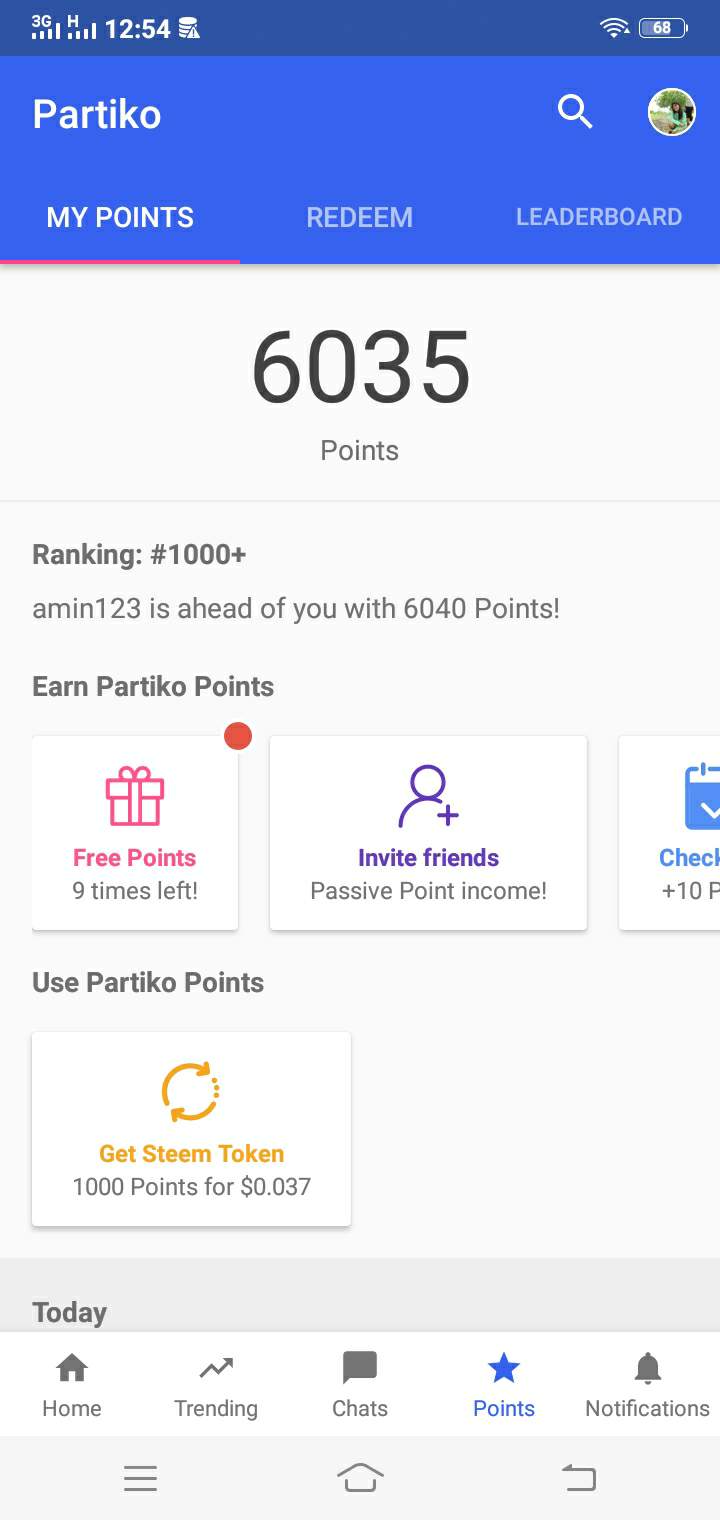Open the Trending tab
The width and height of the screenshot is (720, 1520).
pyautogui.click(x=216, y=1385)
